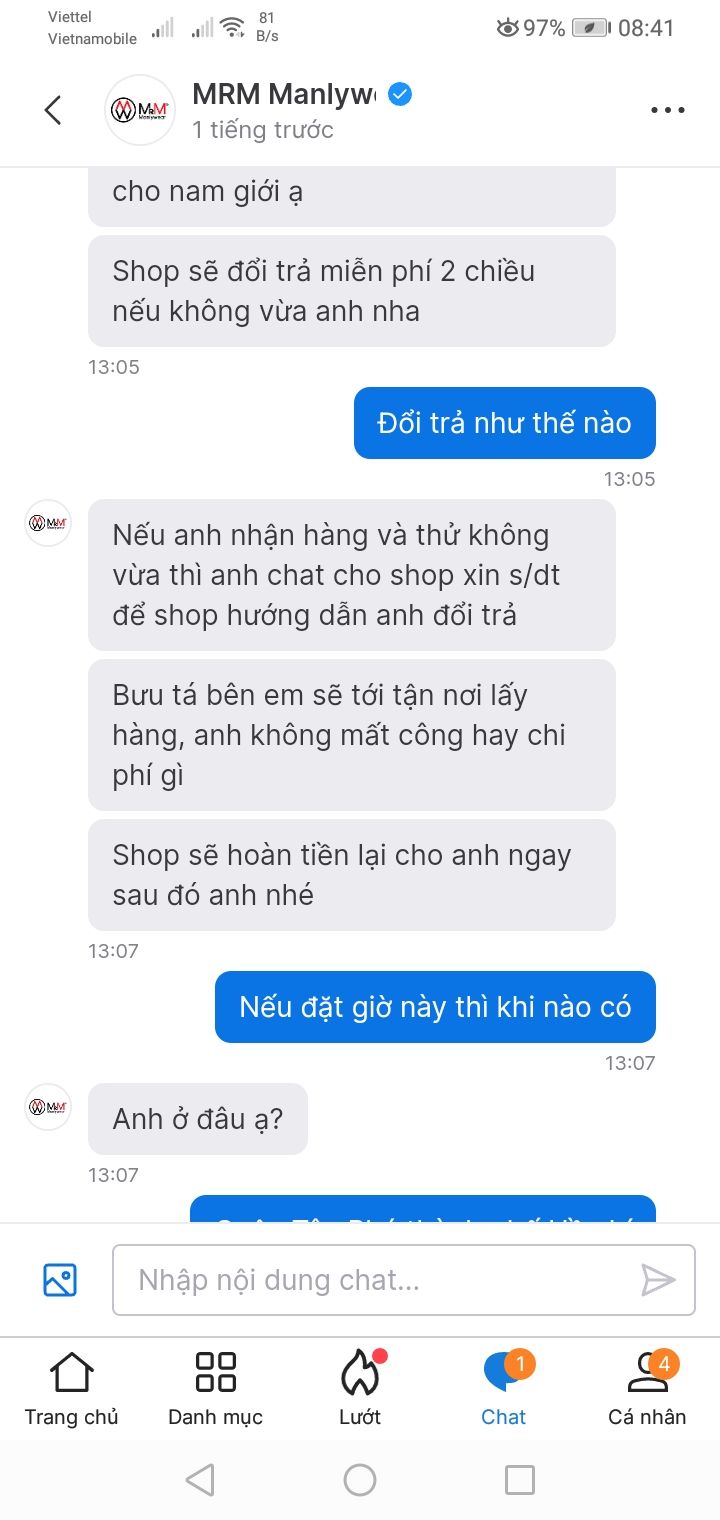The width and height of the screenshot is (720, 1520).
Task: Tap the Lướt flame icon
Action: 360,1374
